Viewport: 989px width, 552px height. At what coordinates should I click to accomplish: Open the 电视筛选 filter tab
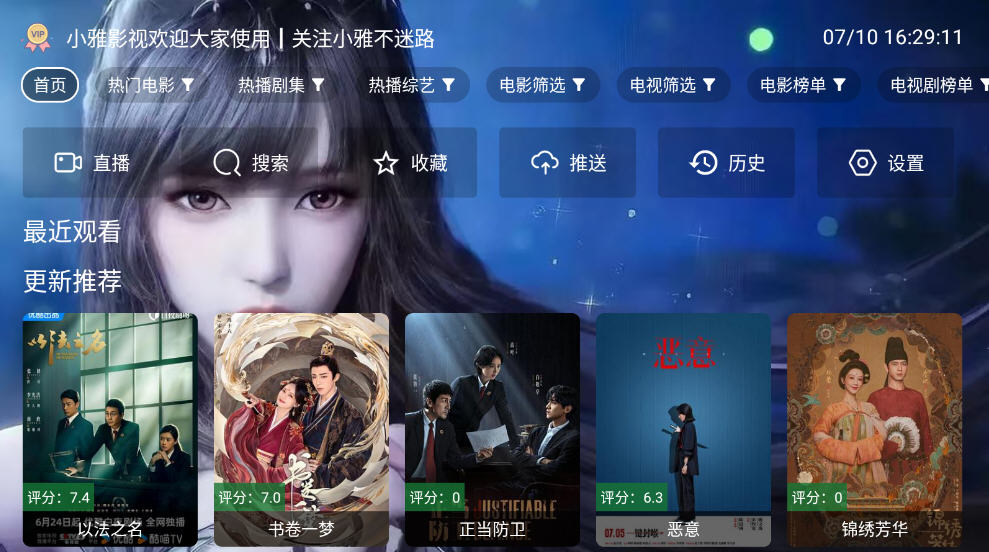point(673,85)
